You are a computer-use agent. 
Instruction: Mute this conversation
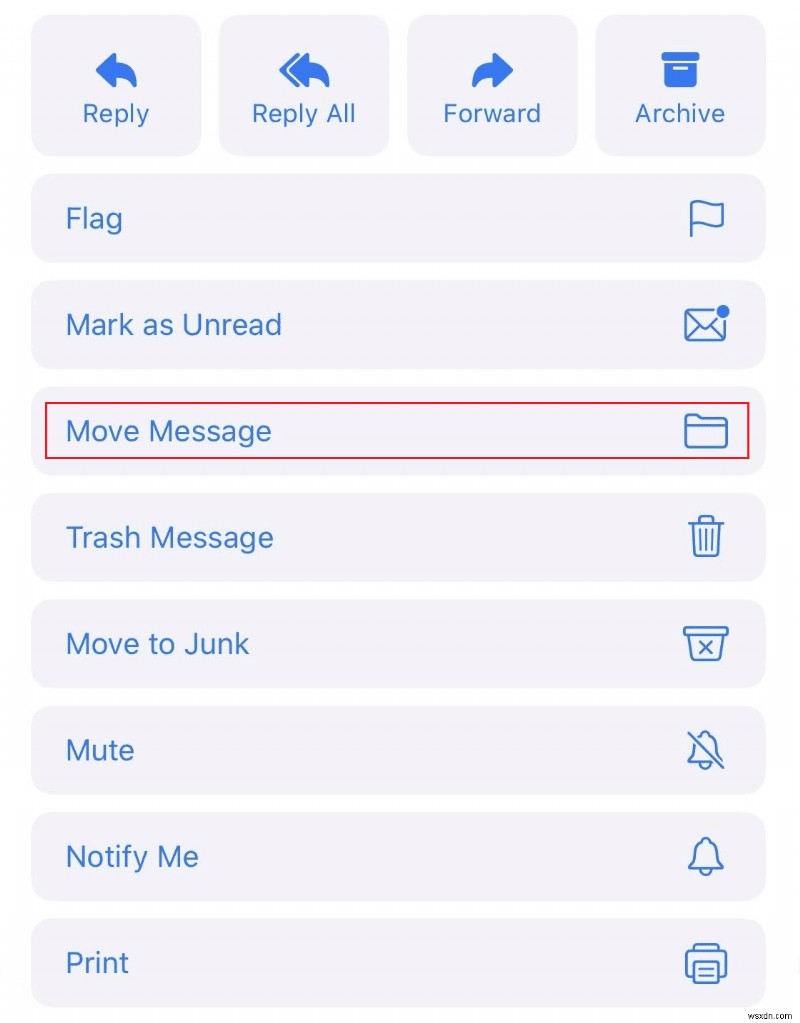pyautogui.click(x=398, y=750)
